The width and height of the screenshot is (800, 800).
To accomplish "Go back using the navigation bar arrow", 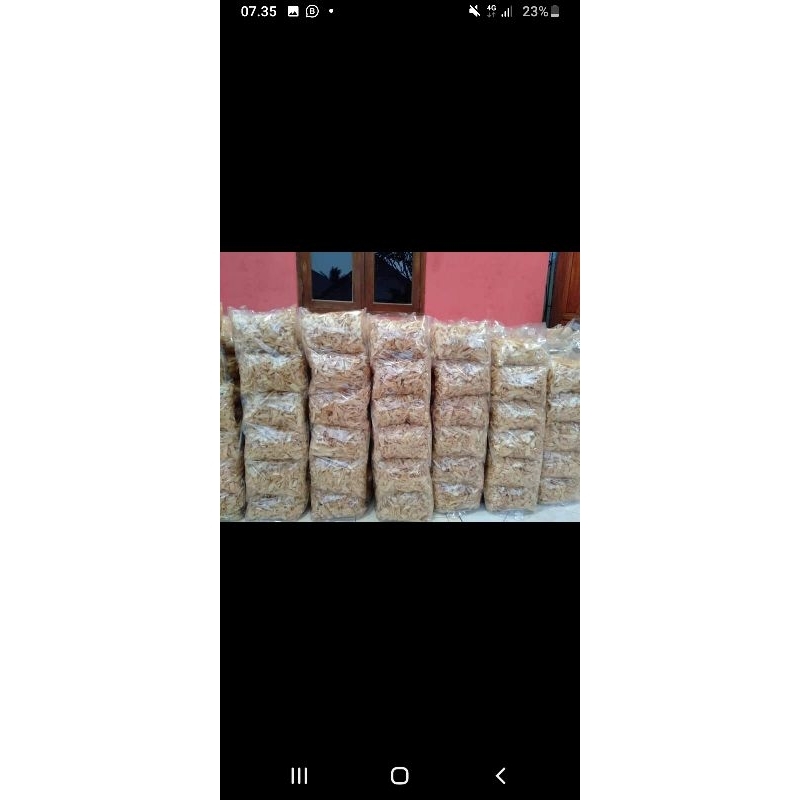I will [501, 776].
